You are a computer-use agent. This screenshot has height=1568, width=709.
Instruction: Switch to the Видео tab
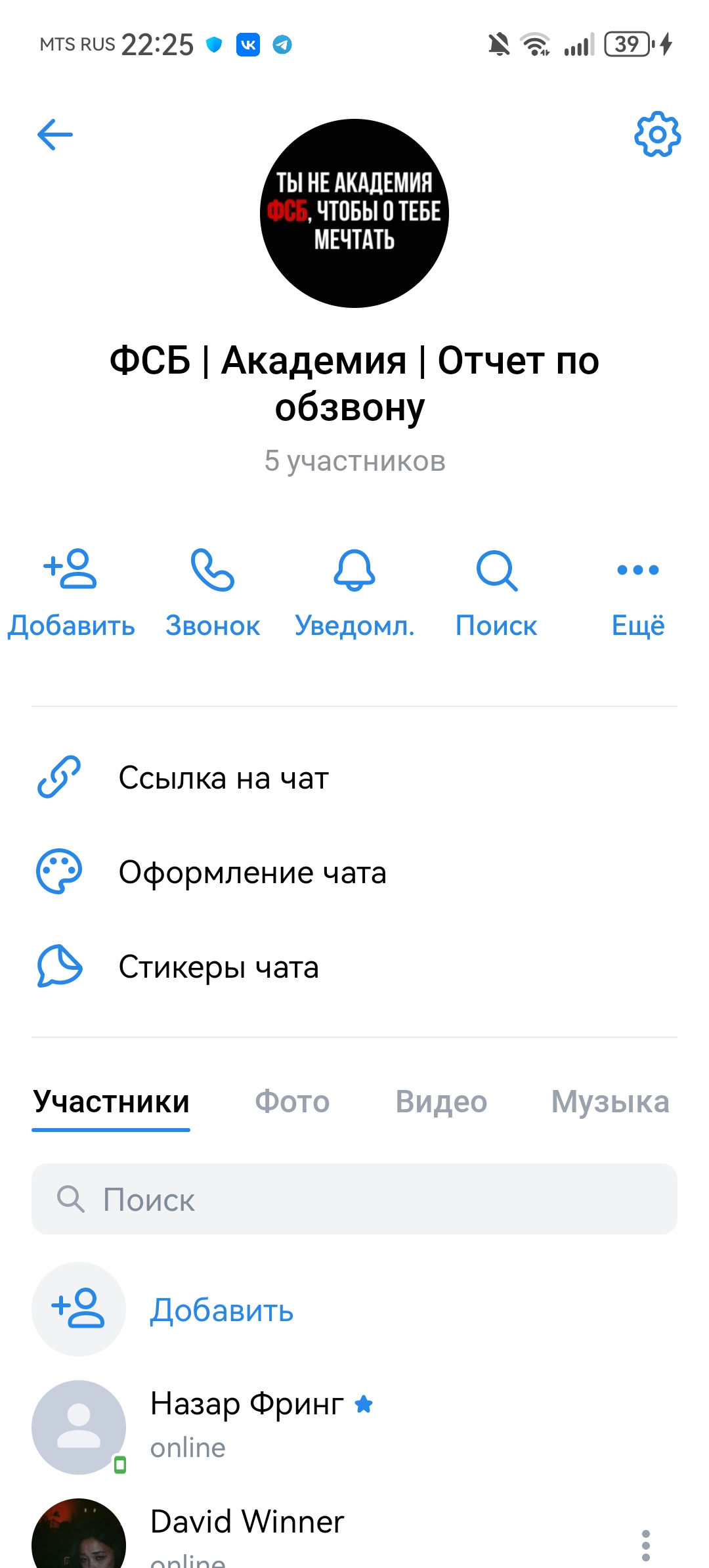(441, 1102)
